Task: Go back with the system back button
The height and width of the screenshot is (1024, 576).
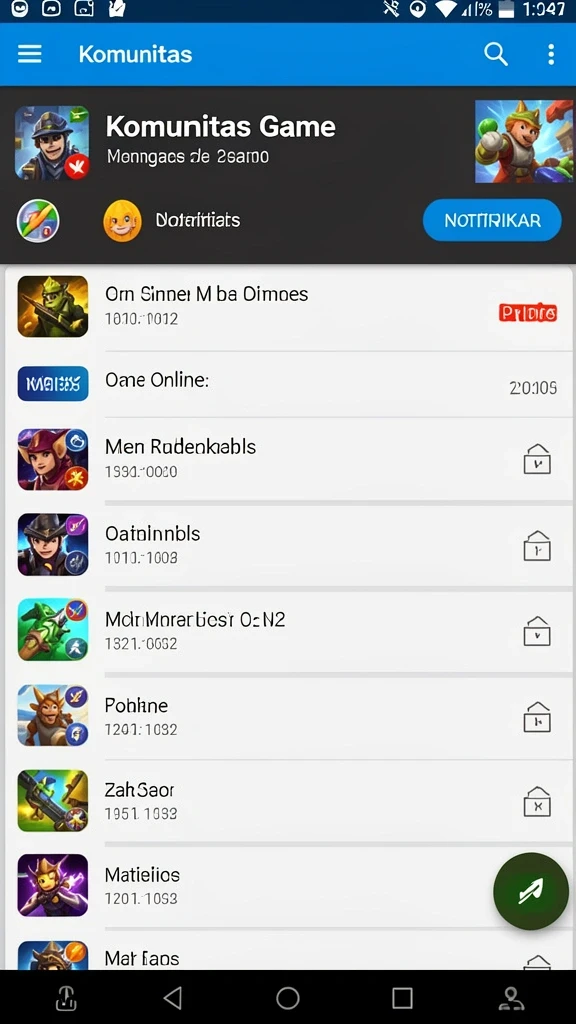Action: pos(172,997)
